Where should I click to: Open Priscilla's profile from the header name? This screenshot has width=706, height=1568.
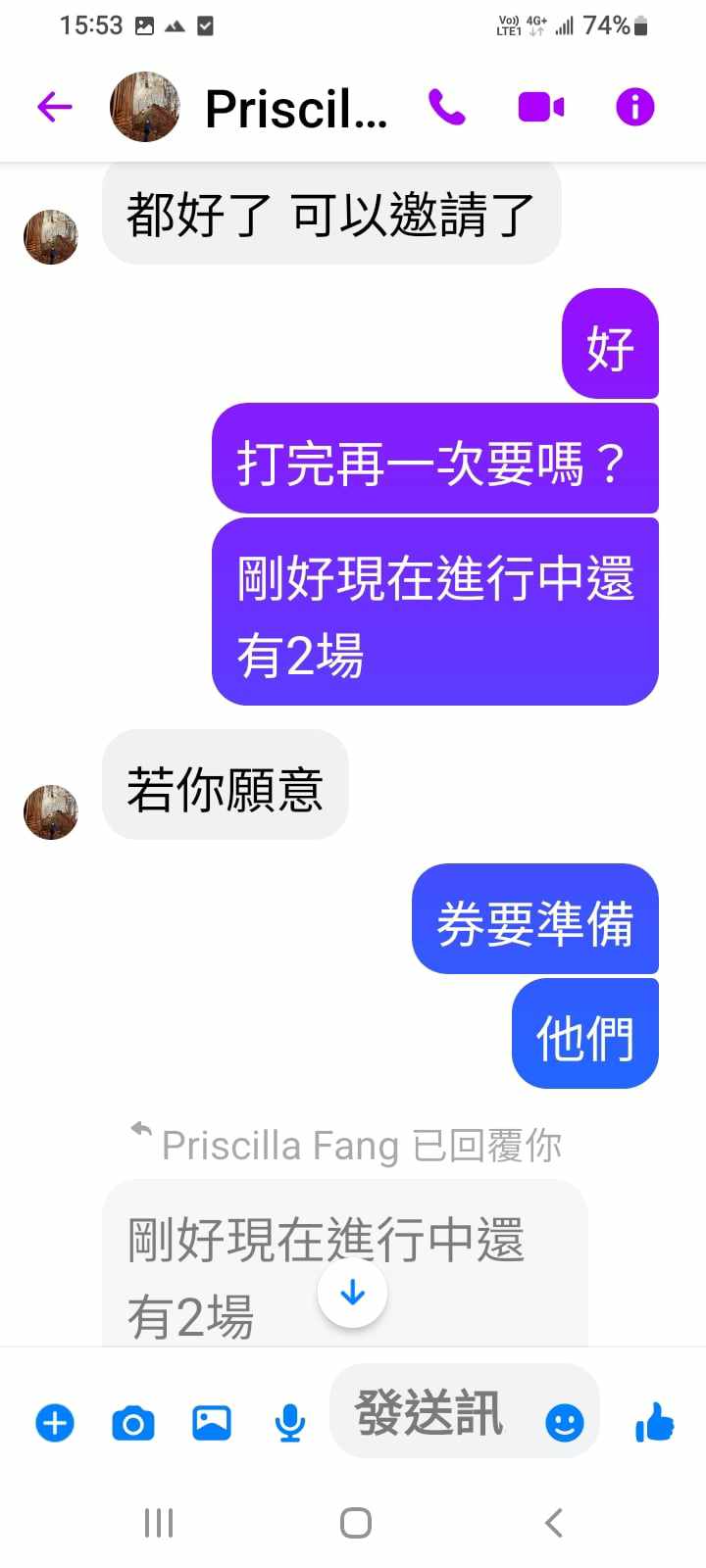pyautogui.click(x=295, y=109)
